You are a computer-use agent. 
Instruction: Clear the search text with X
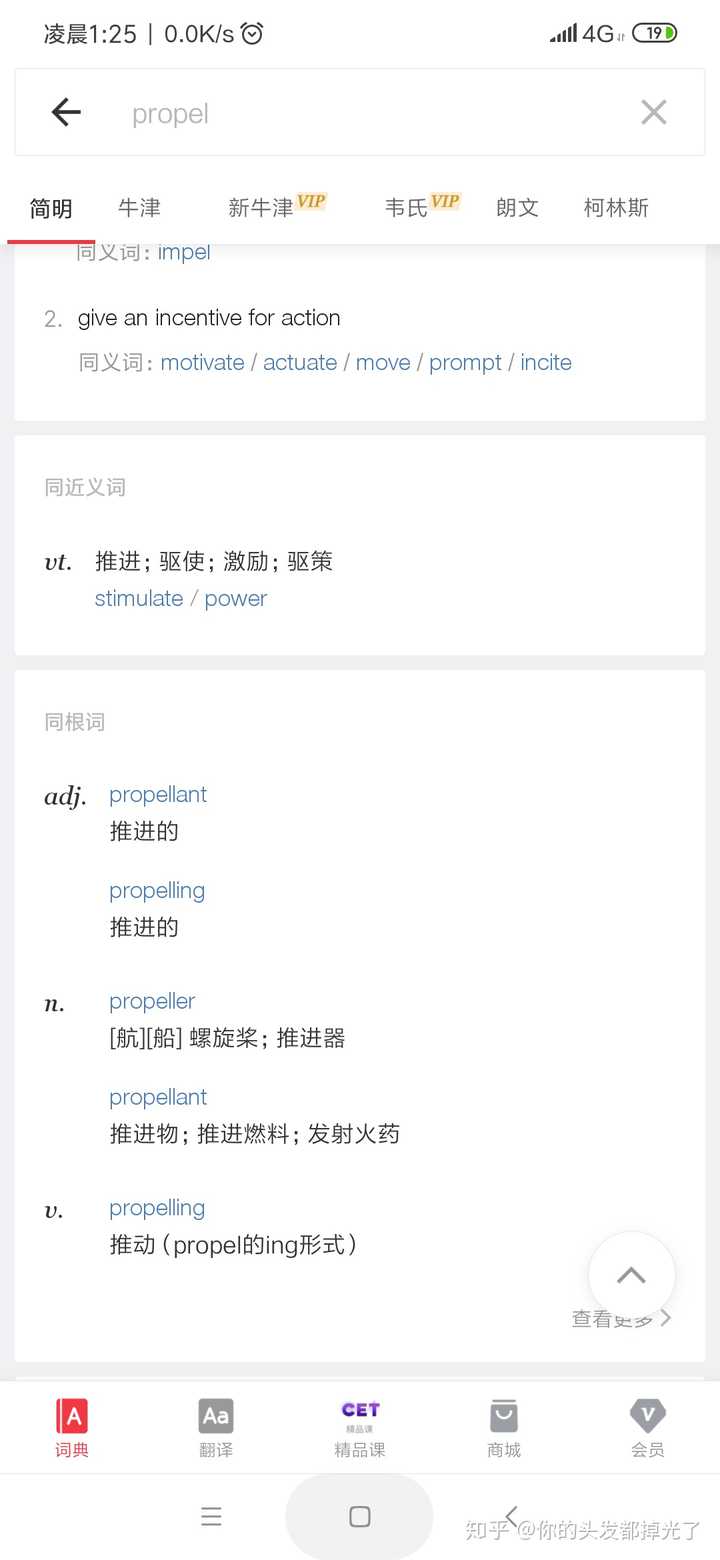click(653, 113)
